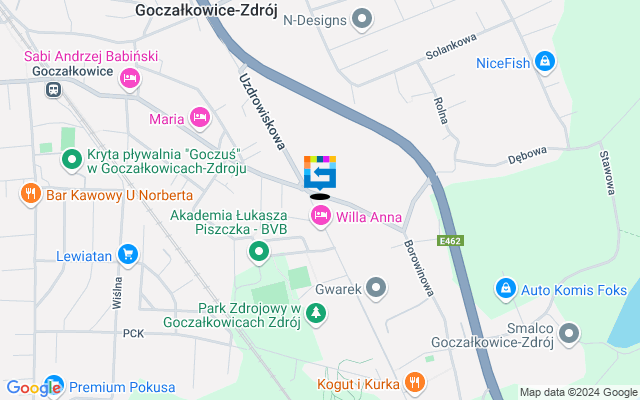Tap the Gwarek place pin
Screen dimensions: 640x400
tap(377, 289)
